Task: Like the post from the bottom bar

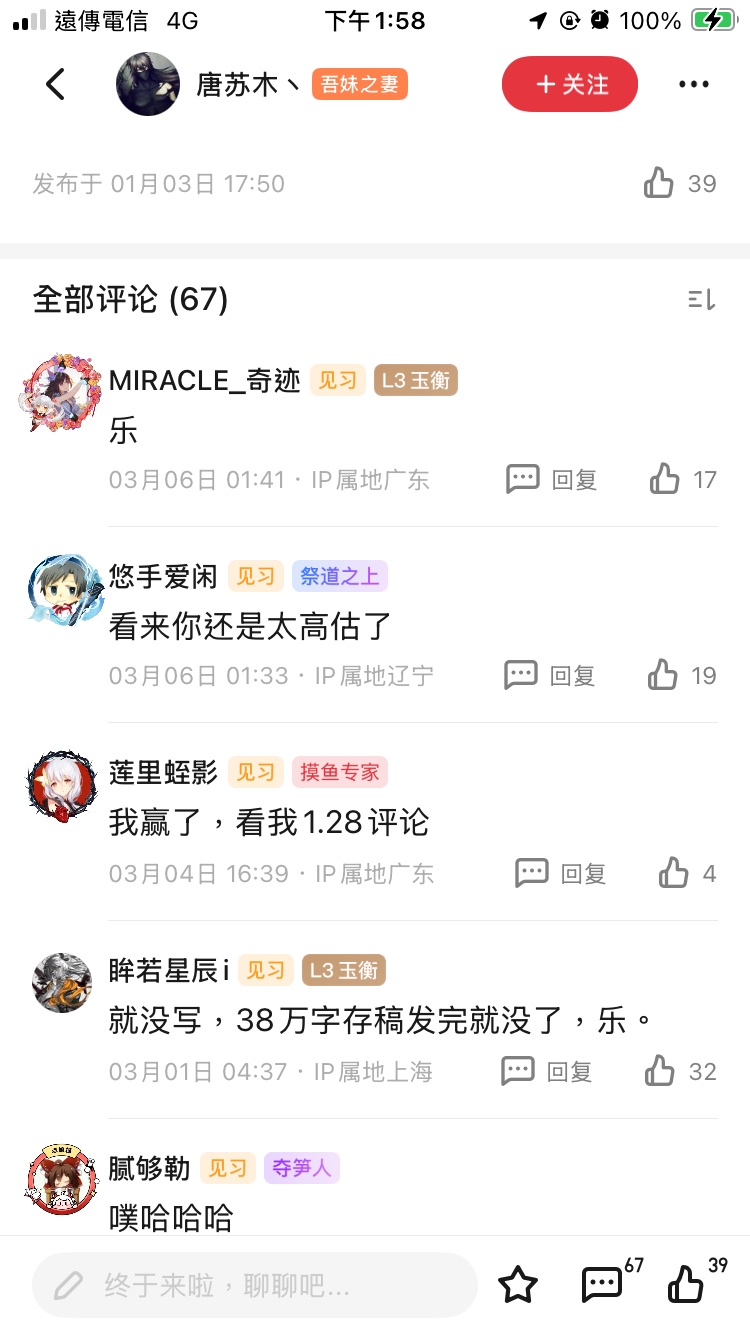Action: (687, 1285)
